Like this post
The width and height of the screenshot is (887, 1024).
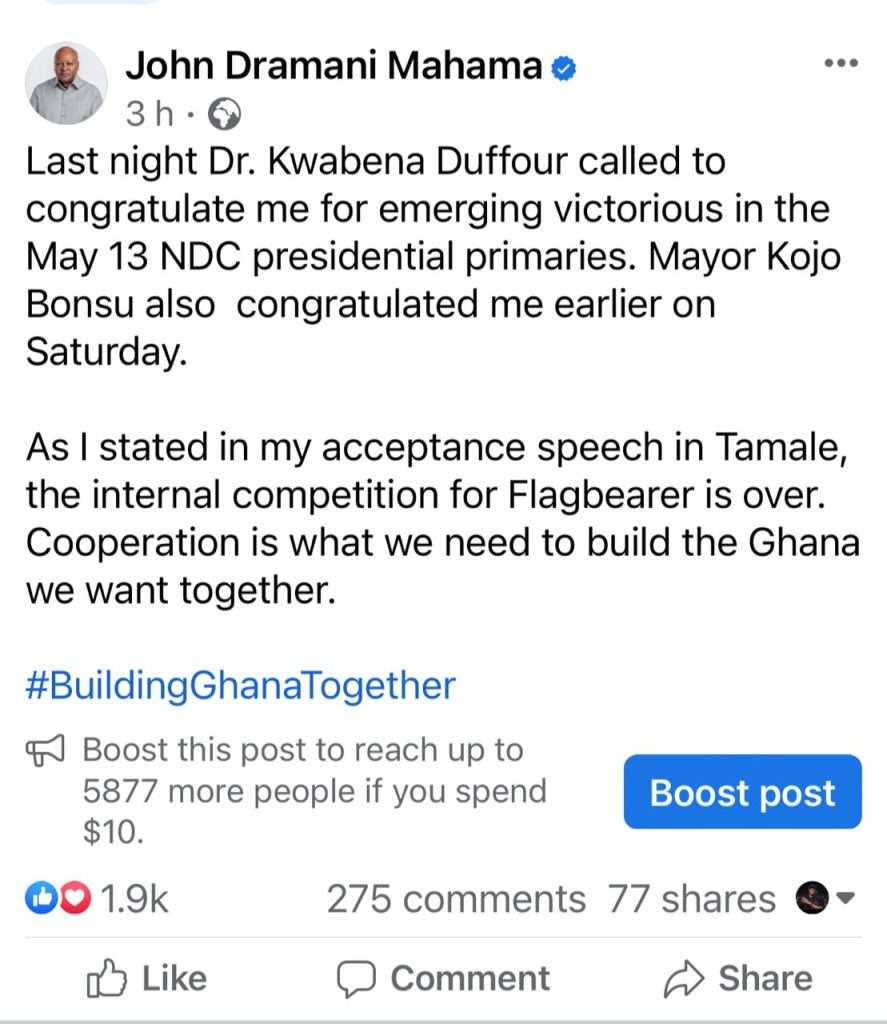pos(147,978)
